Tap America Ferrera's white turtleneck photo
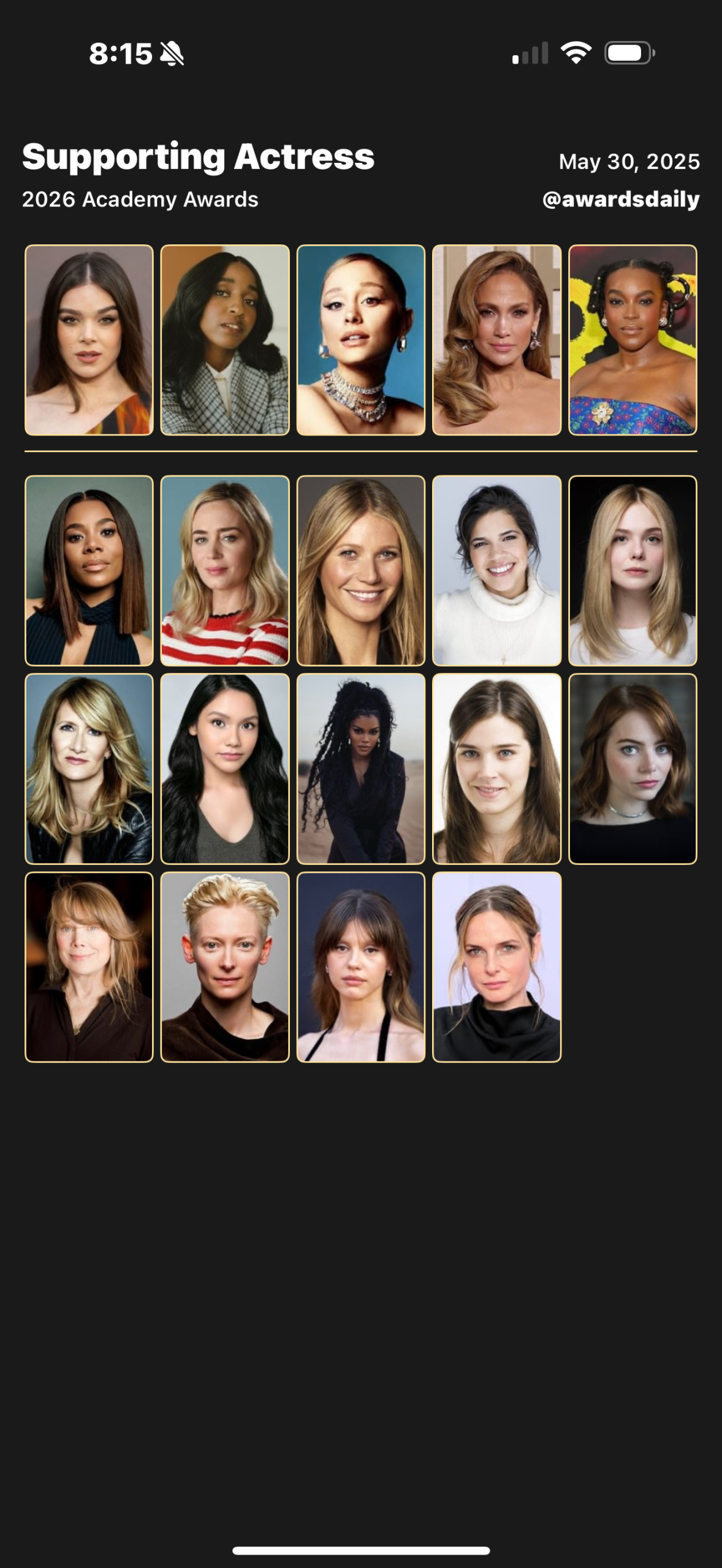This screenshot has height=1568, width=722. tap(496, 570)
